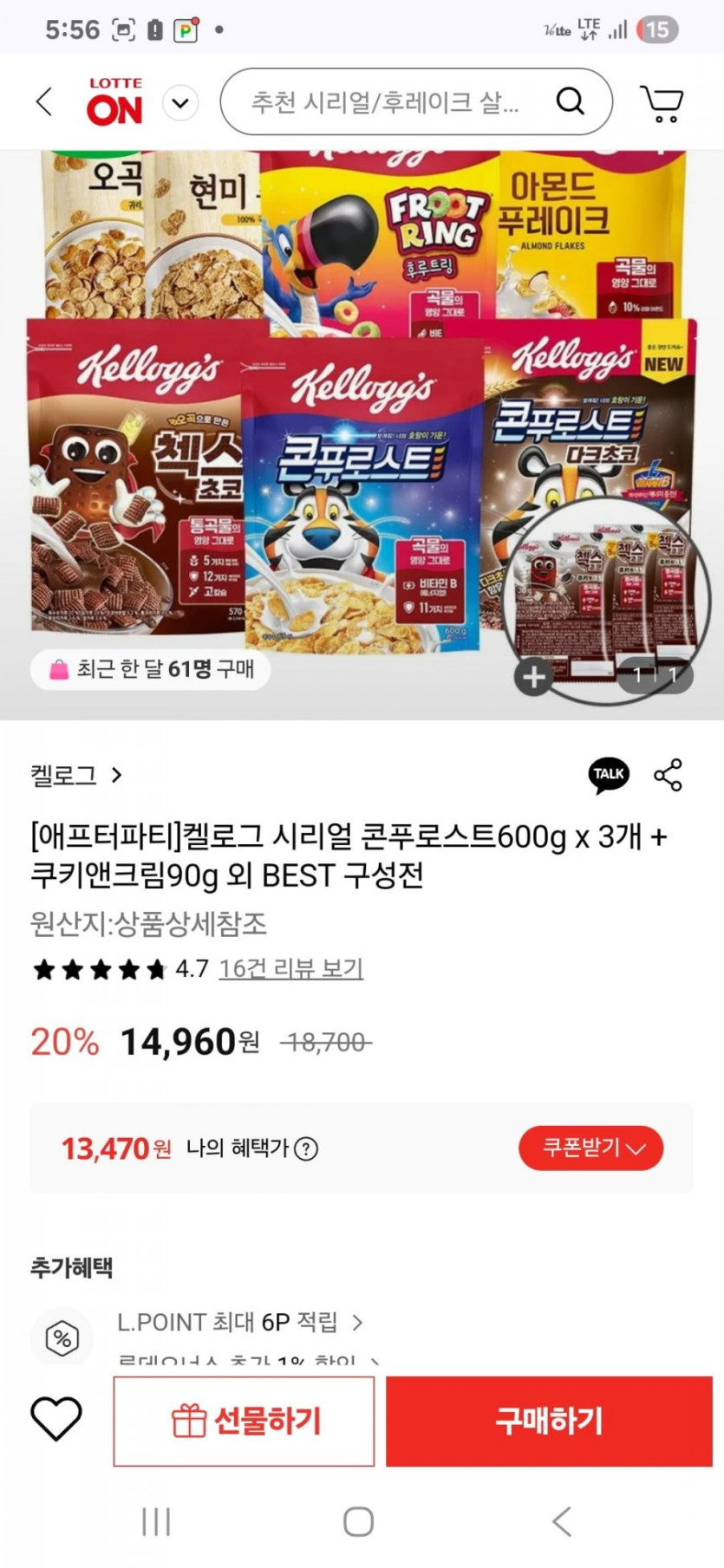The height and width of the screenshot is (1568, 724).
Task: Add the product to the wishlist heart
Action: click(56, 1421)
